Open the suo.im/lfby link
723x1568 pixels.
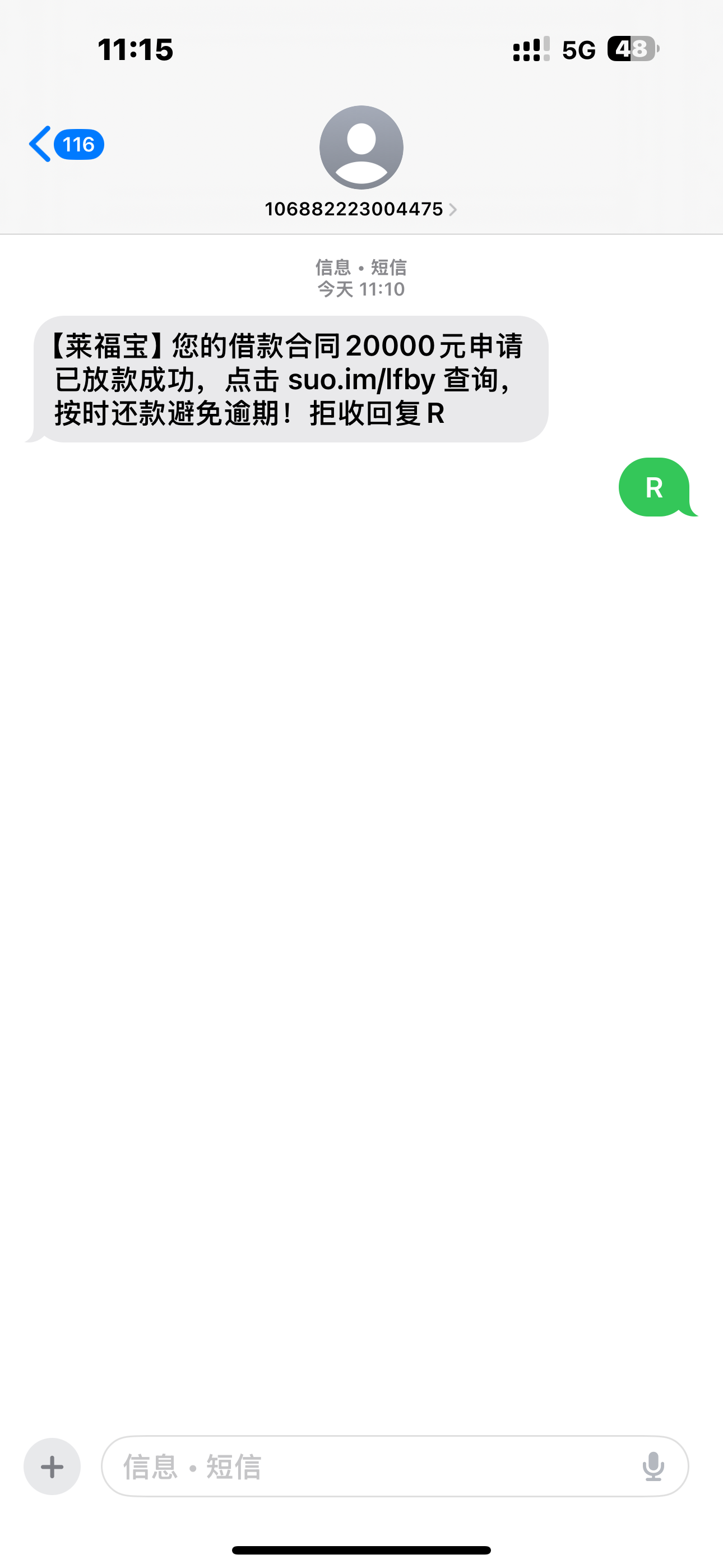pyautogui.click(x=361, y=380)
